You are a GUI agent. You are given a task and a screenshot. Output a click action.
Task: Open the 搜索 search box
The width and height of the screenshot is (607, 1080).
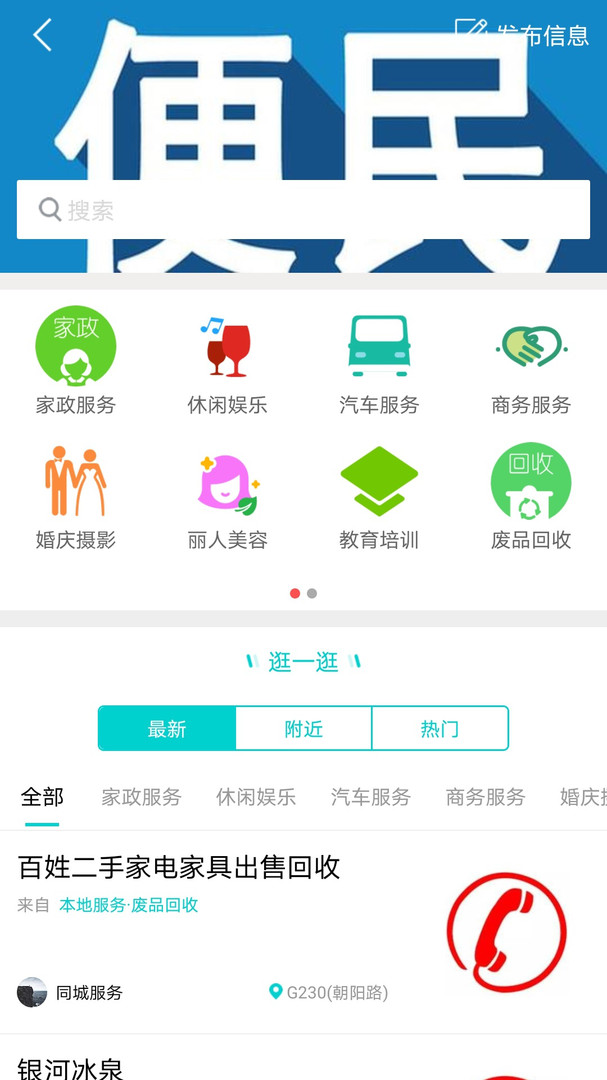(x=303, y=210)
